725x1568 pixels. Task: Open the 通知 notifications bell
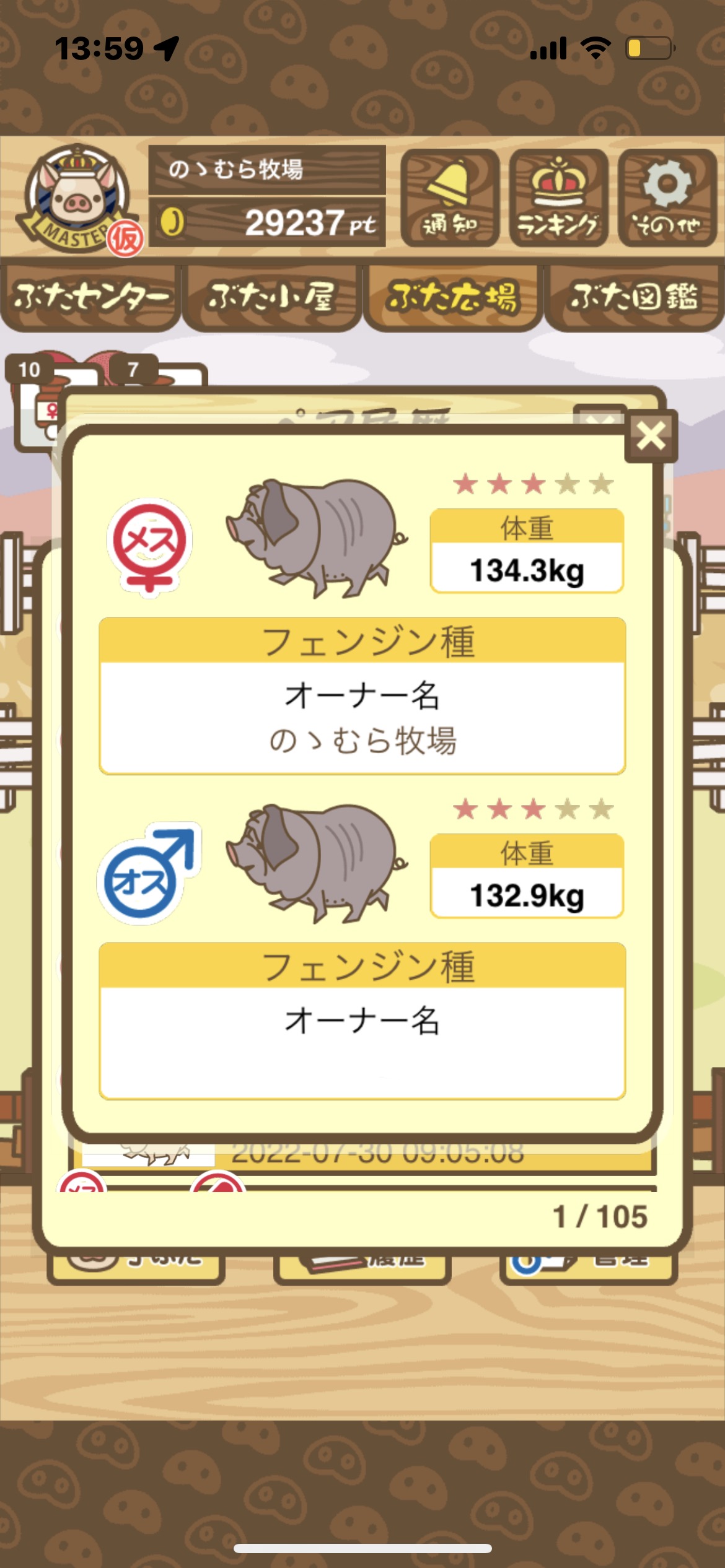pos(450,198)
